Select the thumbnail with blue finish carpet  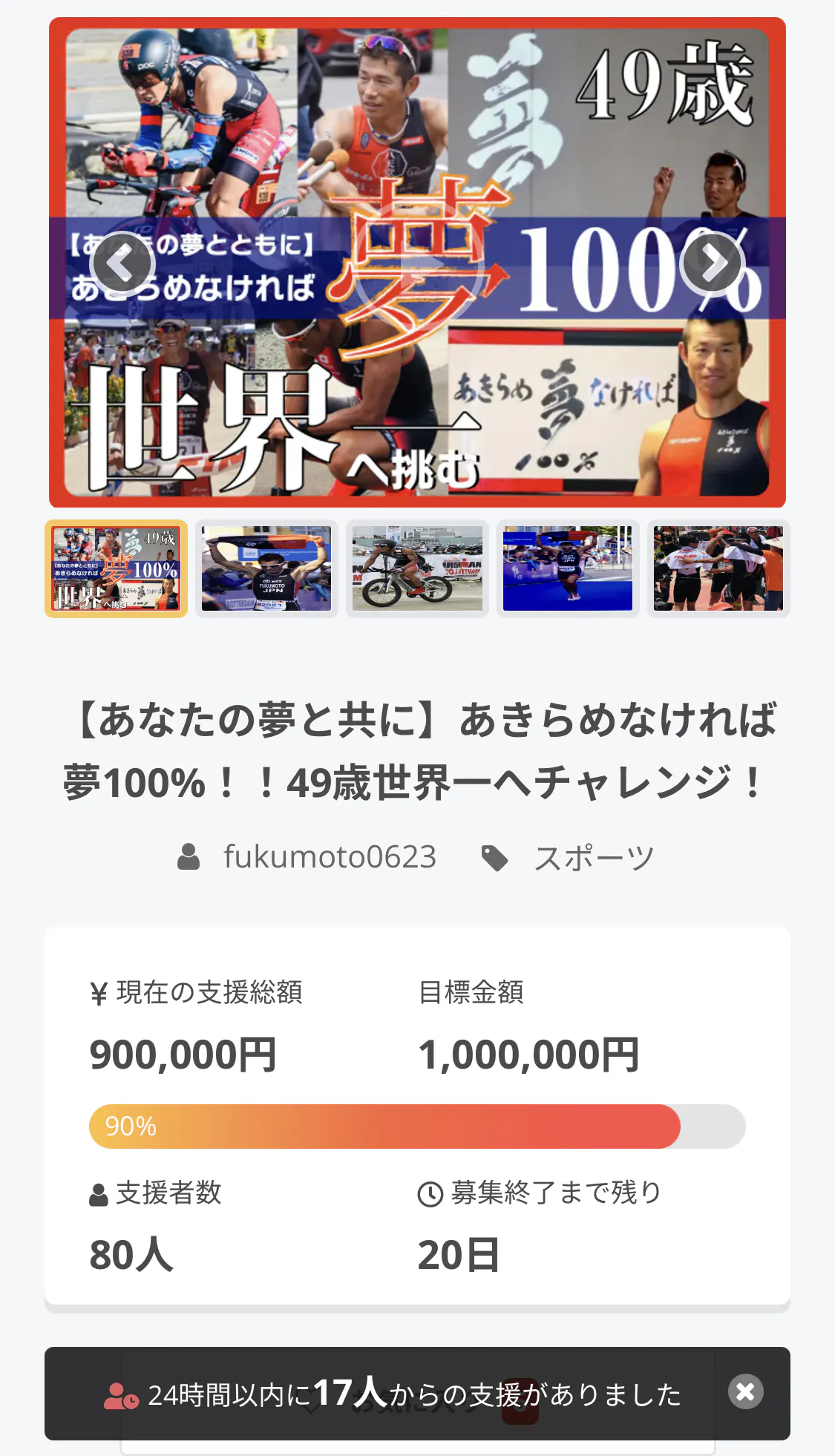pos(568,569)
